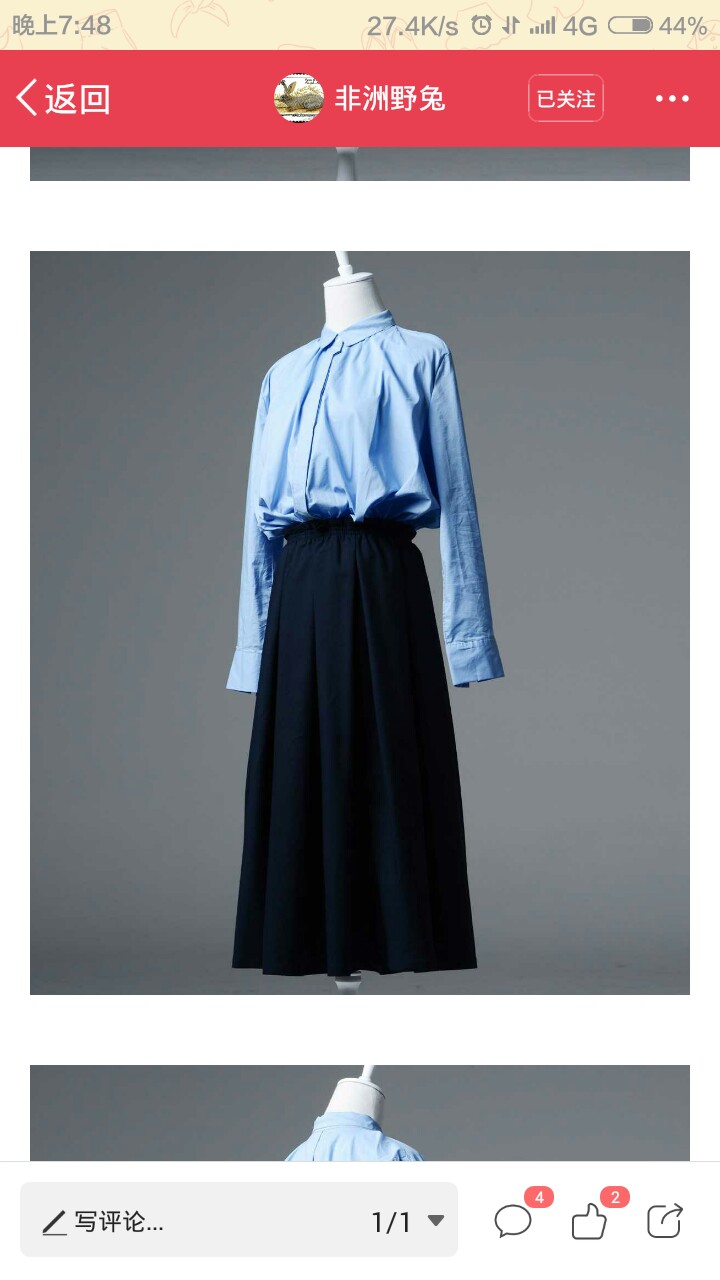This screenshot has width=720, height=1280.
Task: Open the three-dot overflow menu
Action: pos(672,99)
